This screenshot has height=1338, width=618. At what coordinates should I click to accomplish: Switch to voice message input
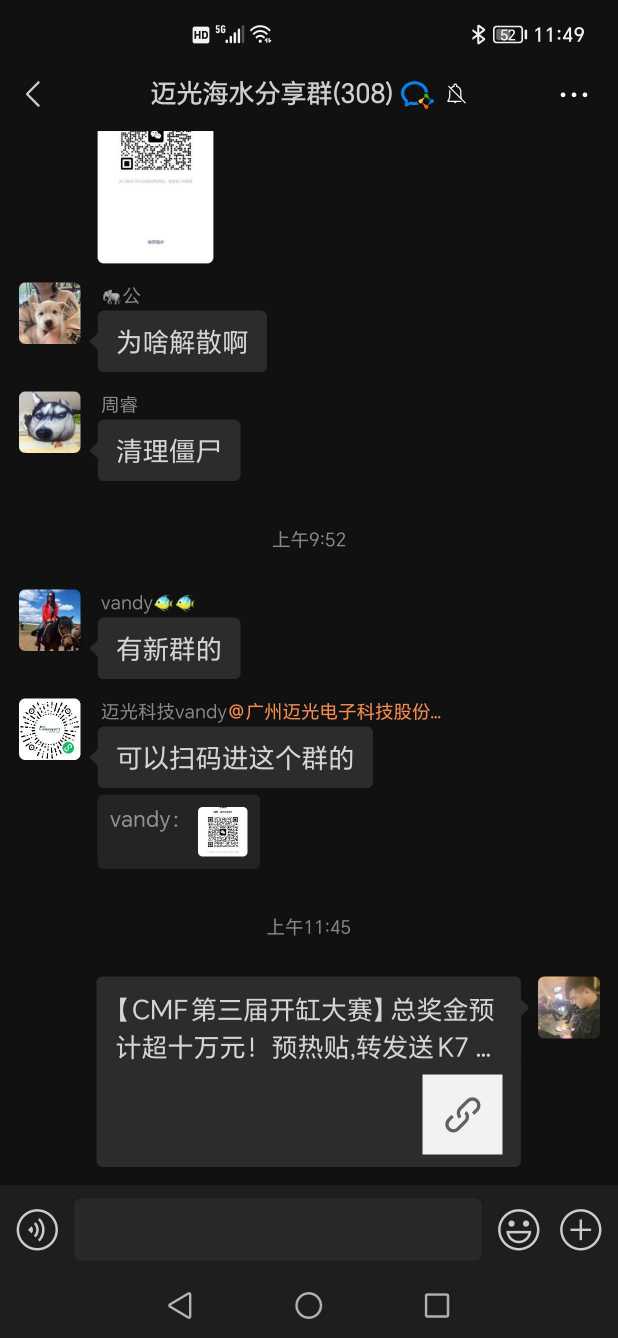tap(38, 1229)
